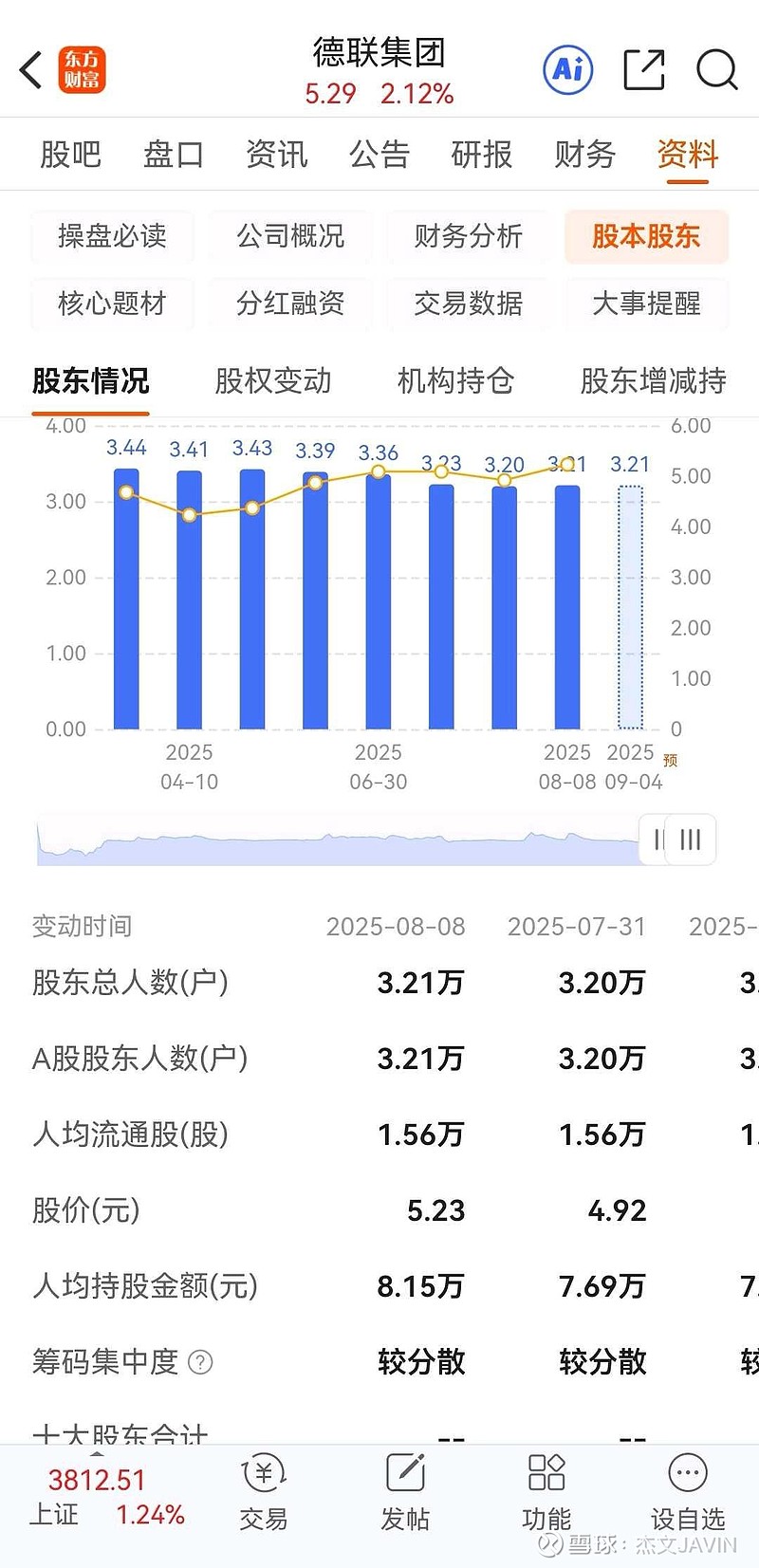The image size is (759, 1568).
Task: Open the 交易数据 section
Action: tap(468, 304)
